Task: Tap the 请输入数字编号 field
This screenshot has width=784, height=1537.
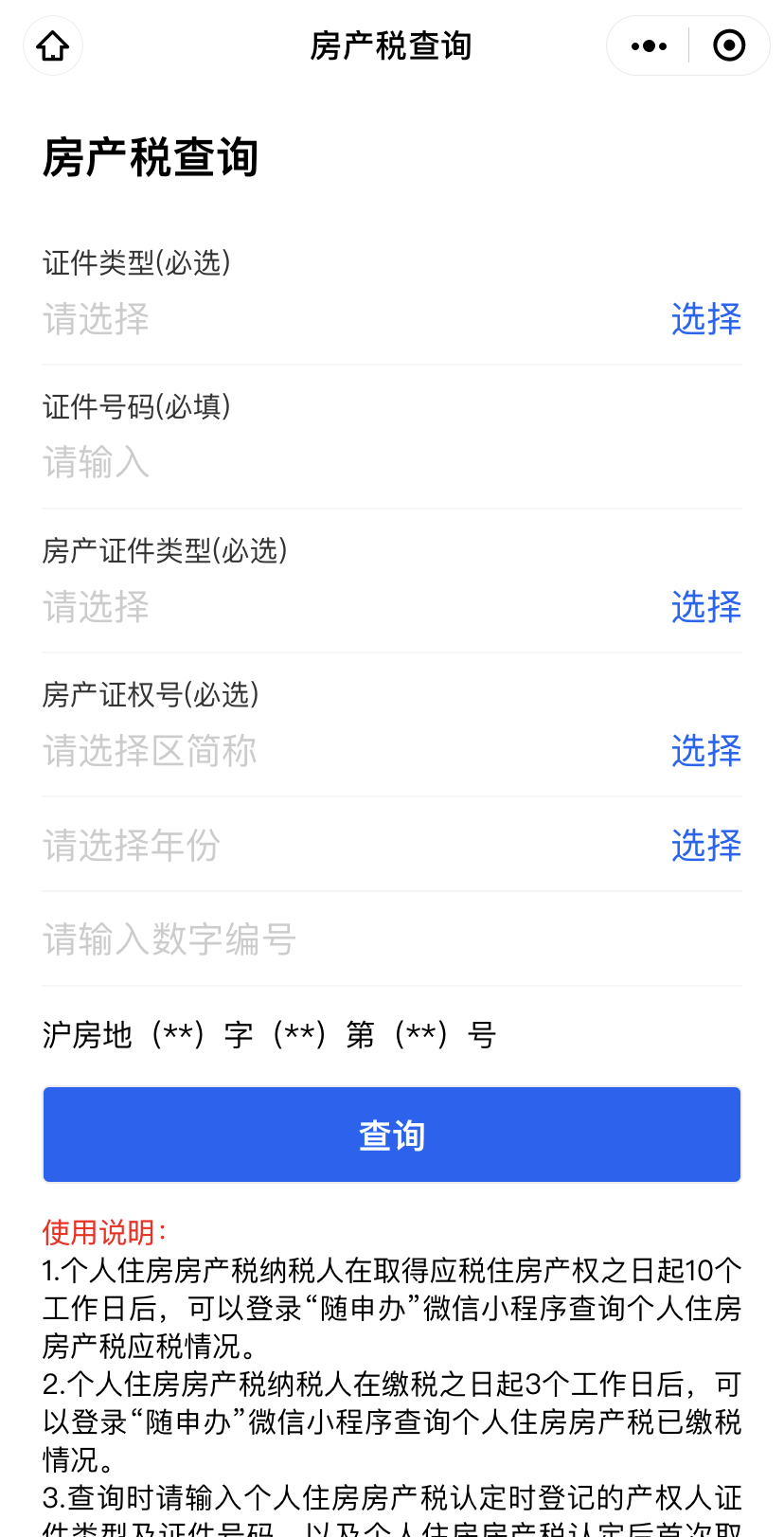Action: (392, 939)
